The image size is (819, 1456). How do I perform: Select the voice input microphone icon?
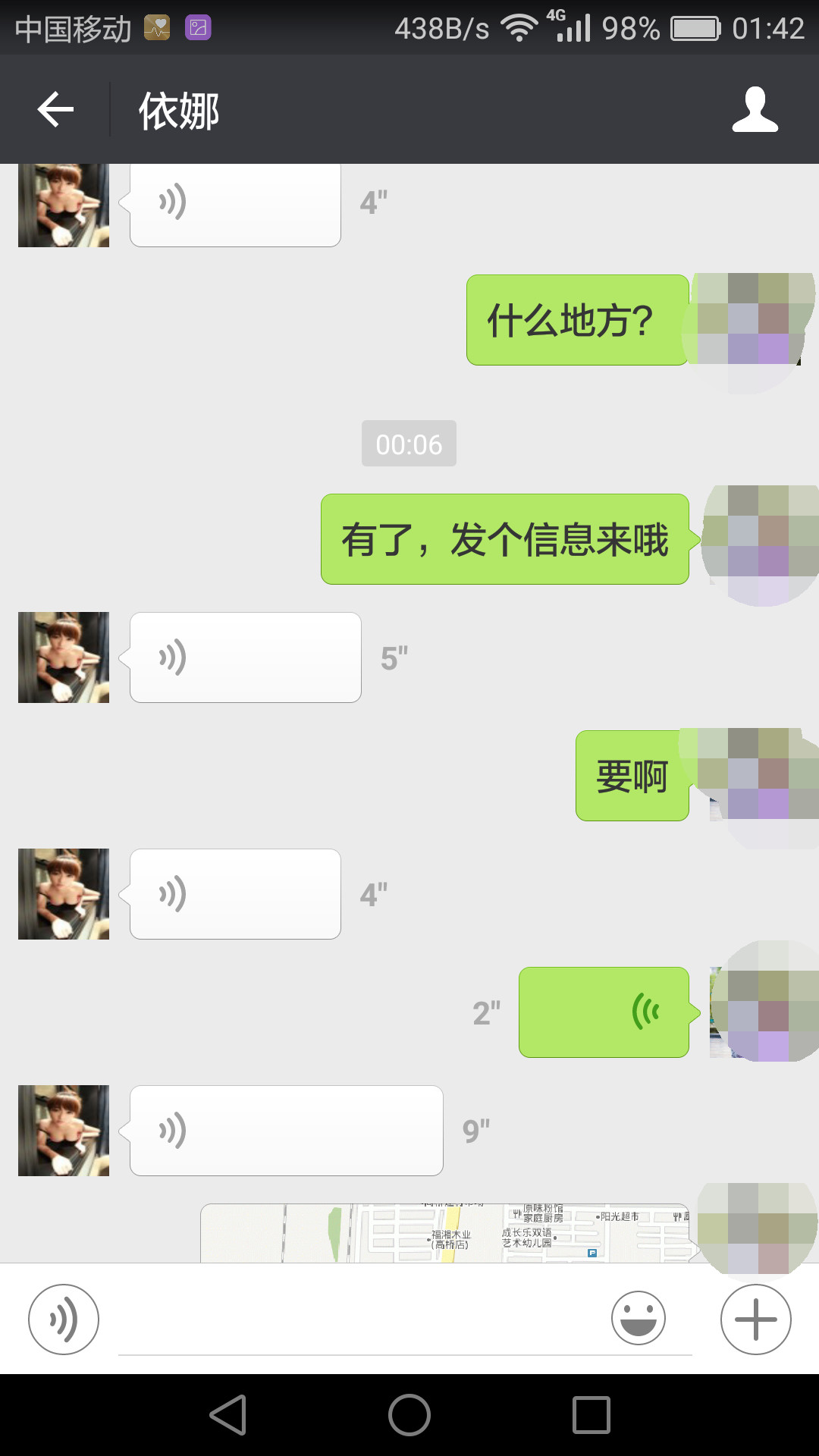point(64,1319)
